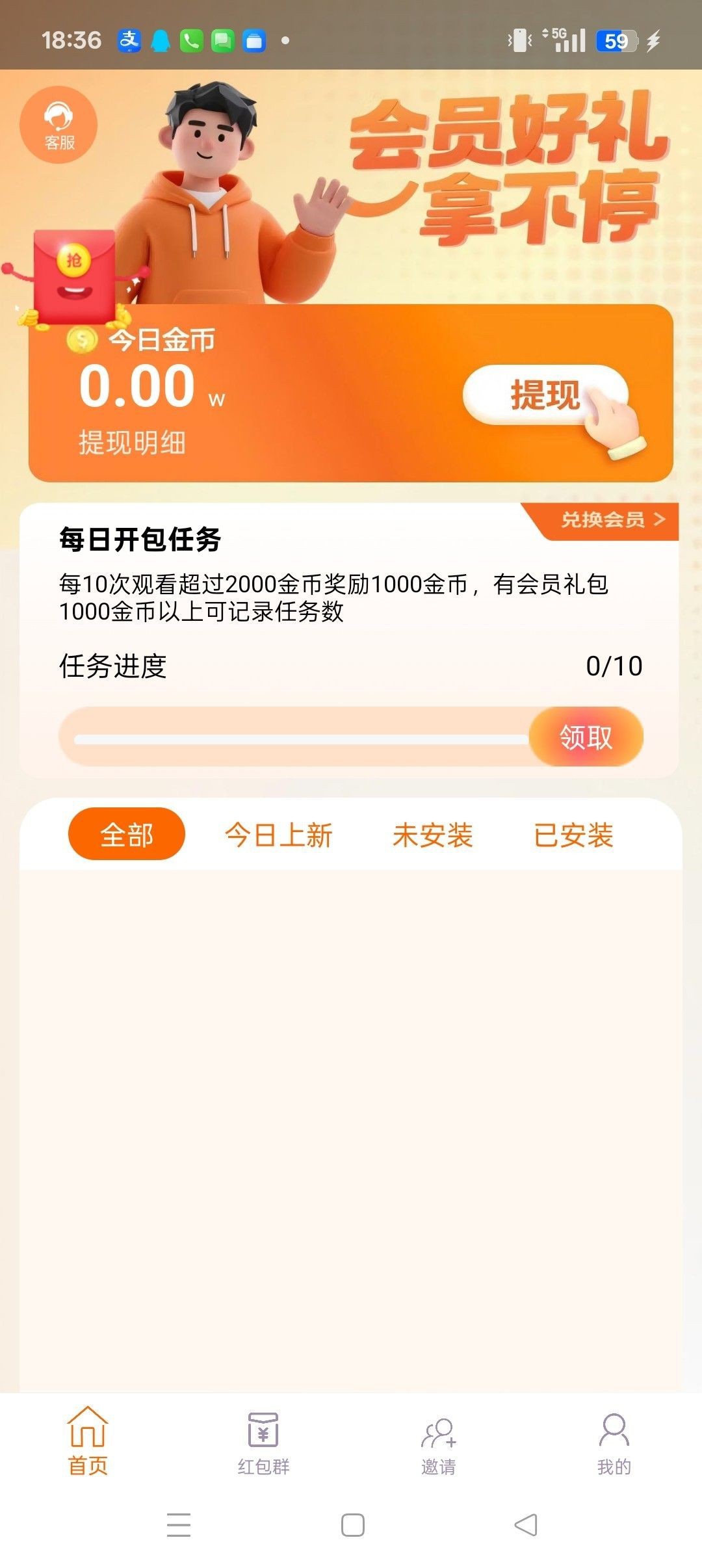Screen dimensions: 702x1568
Task: Select the 全部 tab
Action: pyautogui.click(x=127, y=834)
